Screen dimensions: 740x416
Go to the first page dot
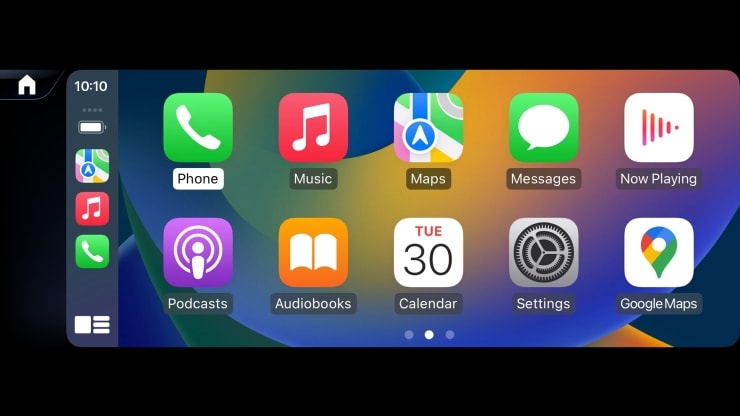click(x=408, y=335)
